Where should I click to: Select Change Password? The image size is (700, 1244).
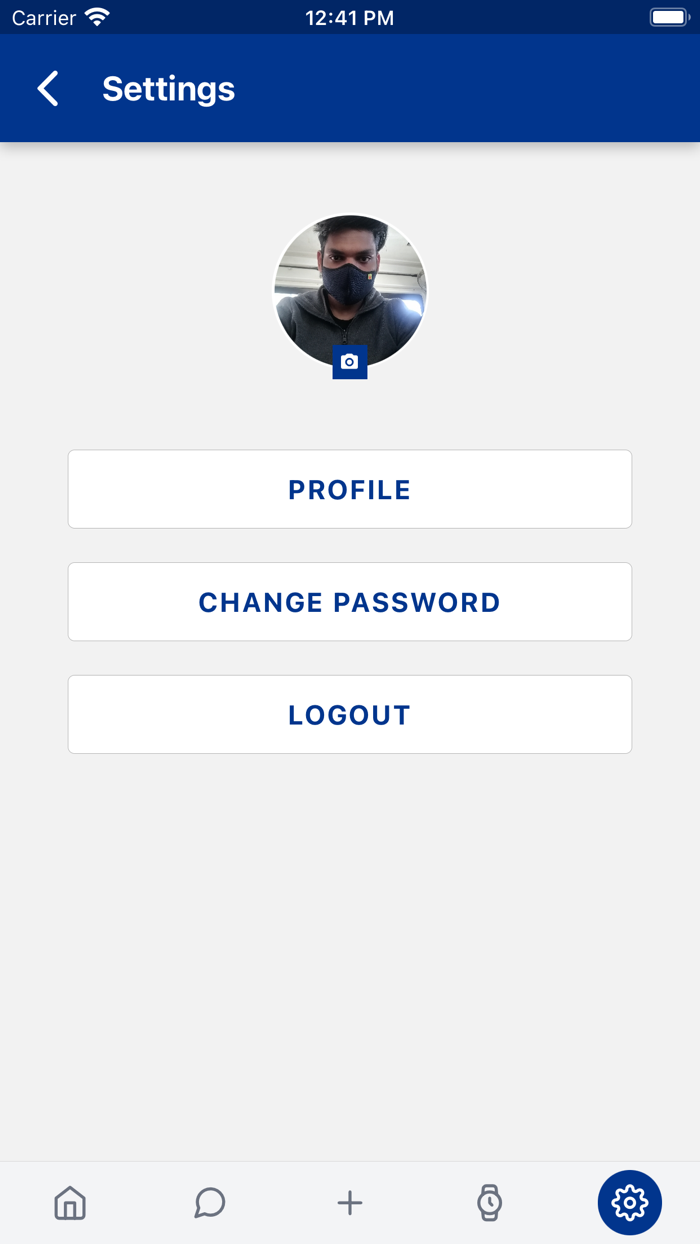(350, 602)
